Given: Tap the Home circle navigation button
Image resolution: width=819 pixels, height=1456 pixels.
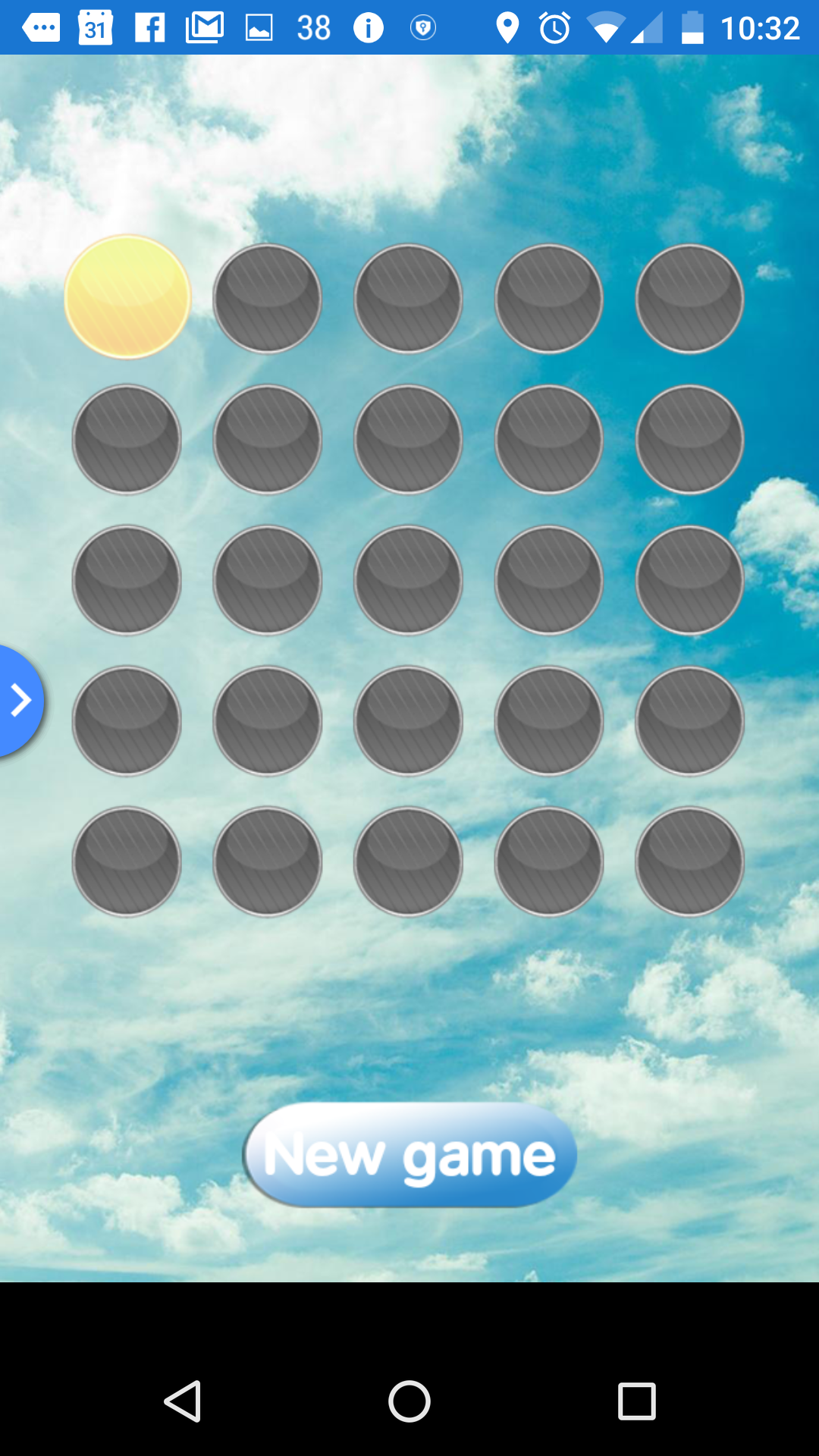Looking at the screenshot, I should 409,1401.
